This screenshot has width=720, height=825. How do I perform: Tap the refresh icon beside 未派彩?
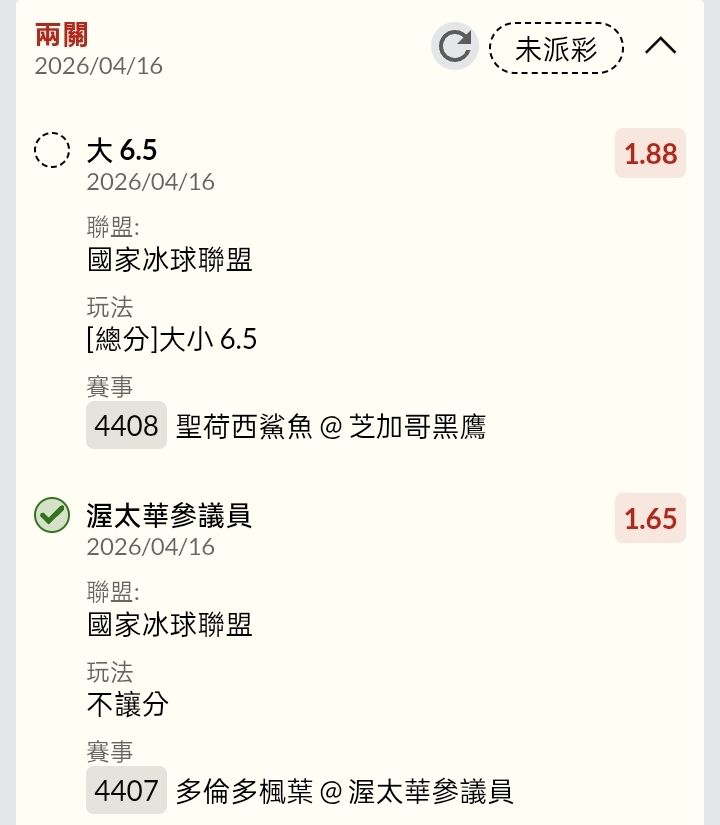pyautogui.click(x=455, y=46)
